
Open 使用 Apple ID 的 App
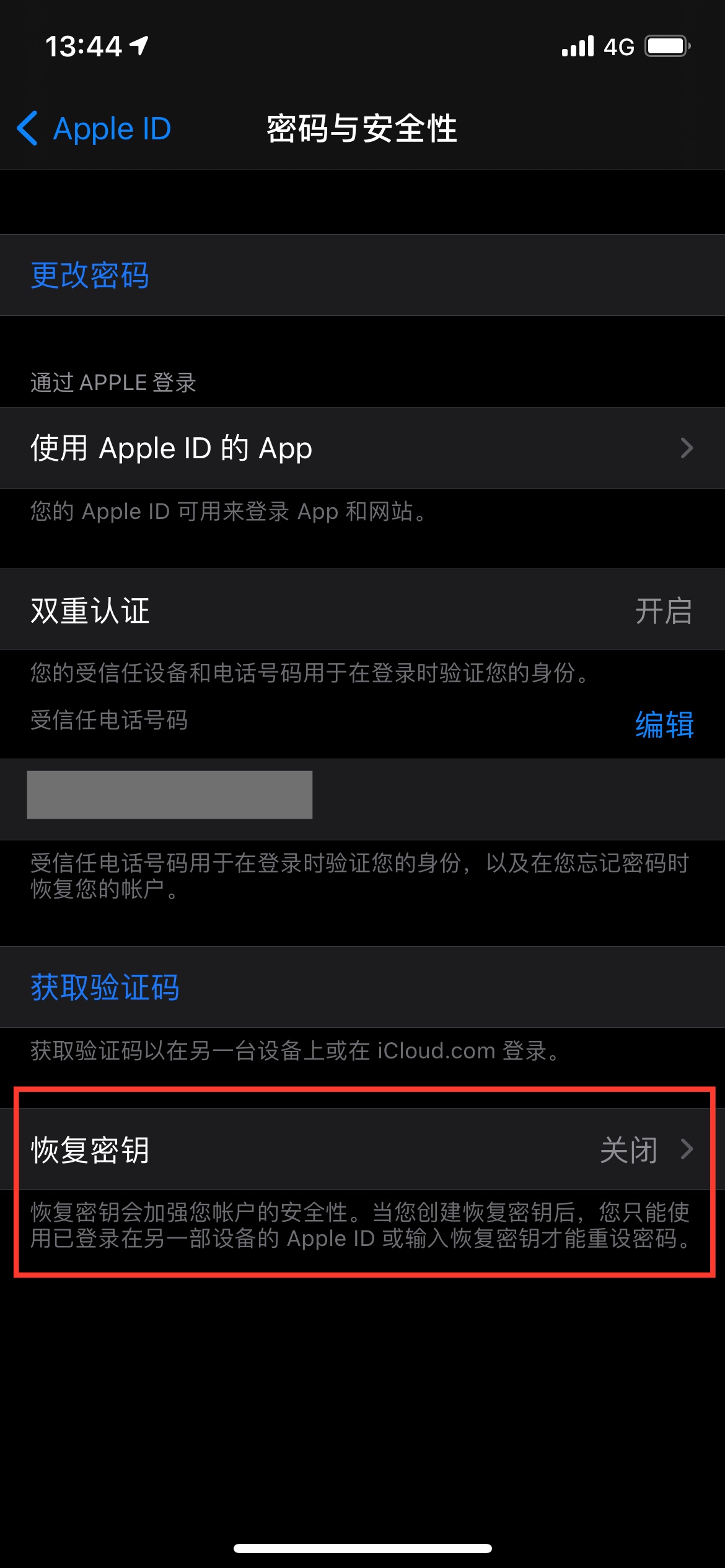(362, 448)
